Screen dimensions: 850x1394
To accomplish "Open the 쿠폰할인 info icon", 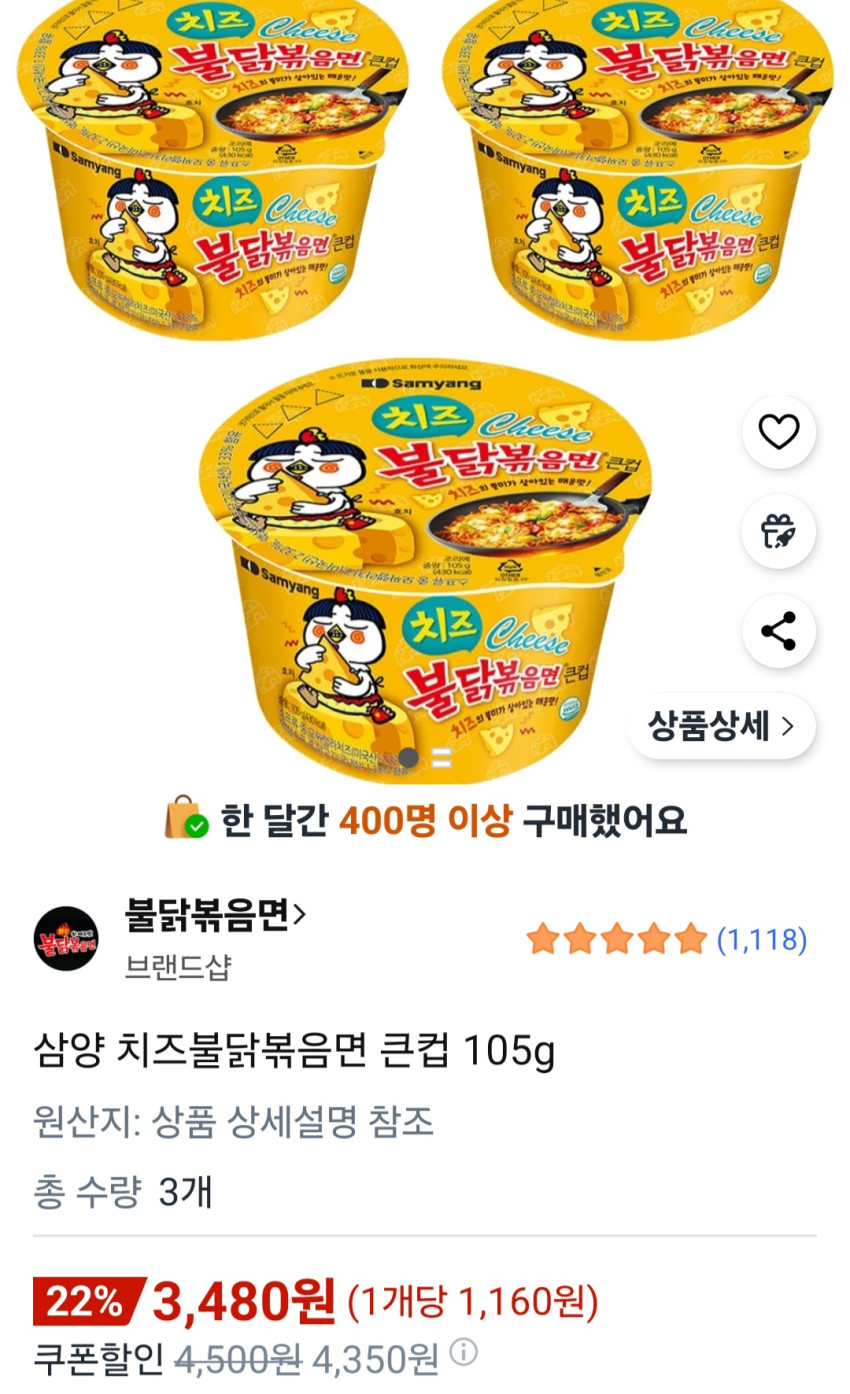I will (463, 1353).
